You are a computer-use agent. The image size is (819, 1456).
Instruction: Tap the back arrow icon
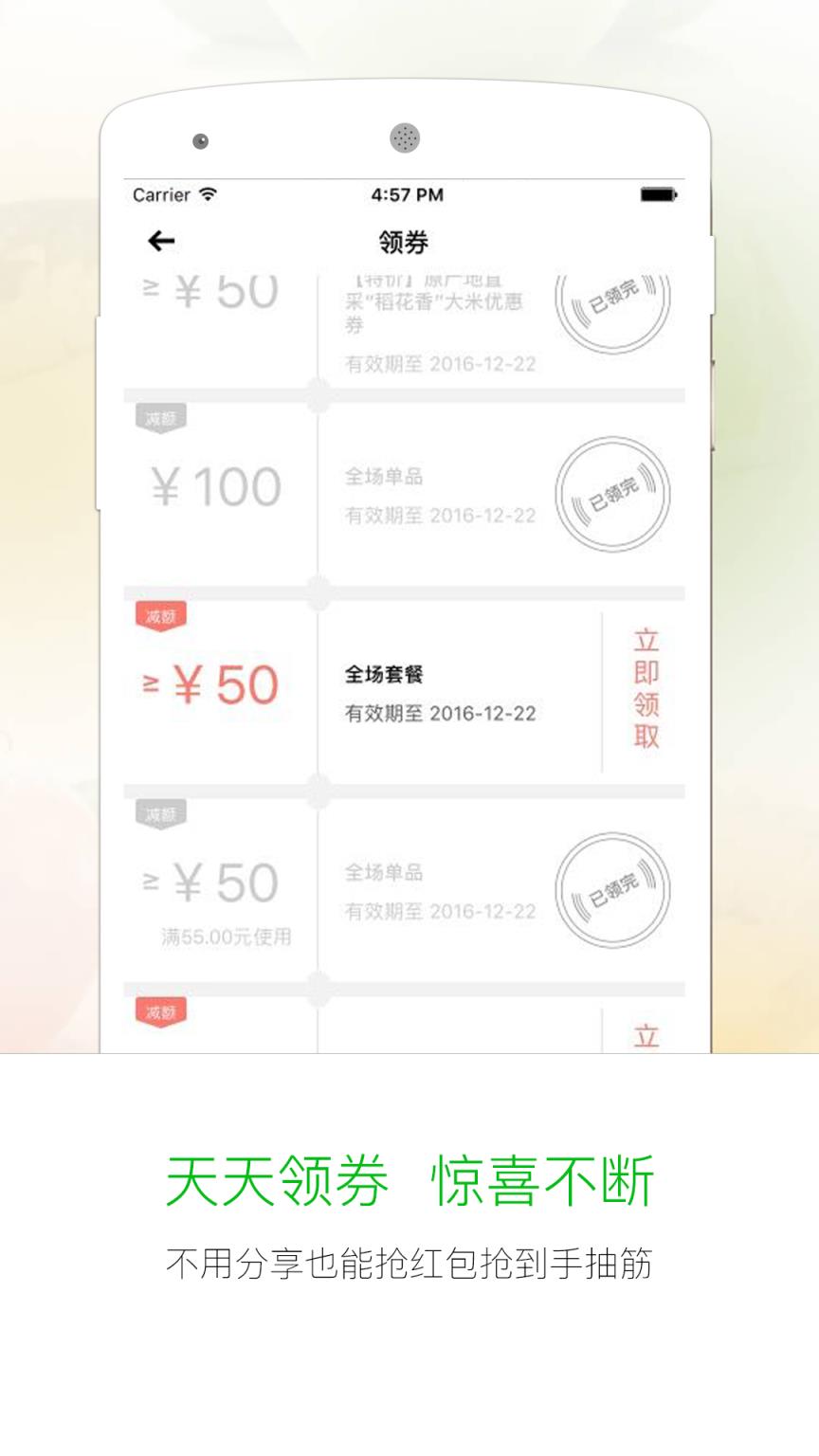161,240
